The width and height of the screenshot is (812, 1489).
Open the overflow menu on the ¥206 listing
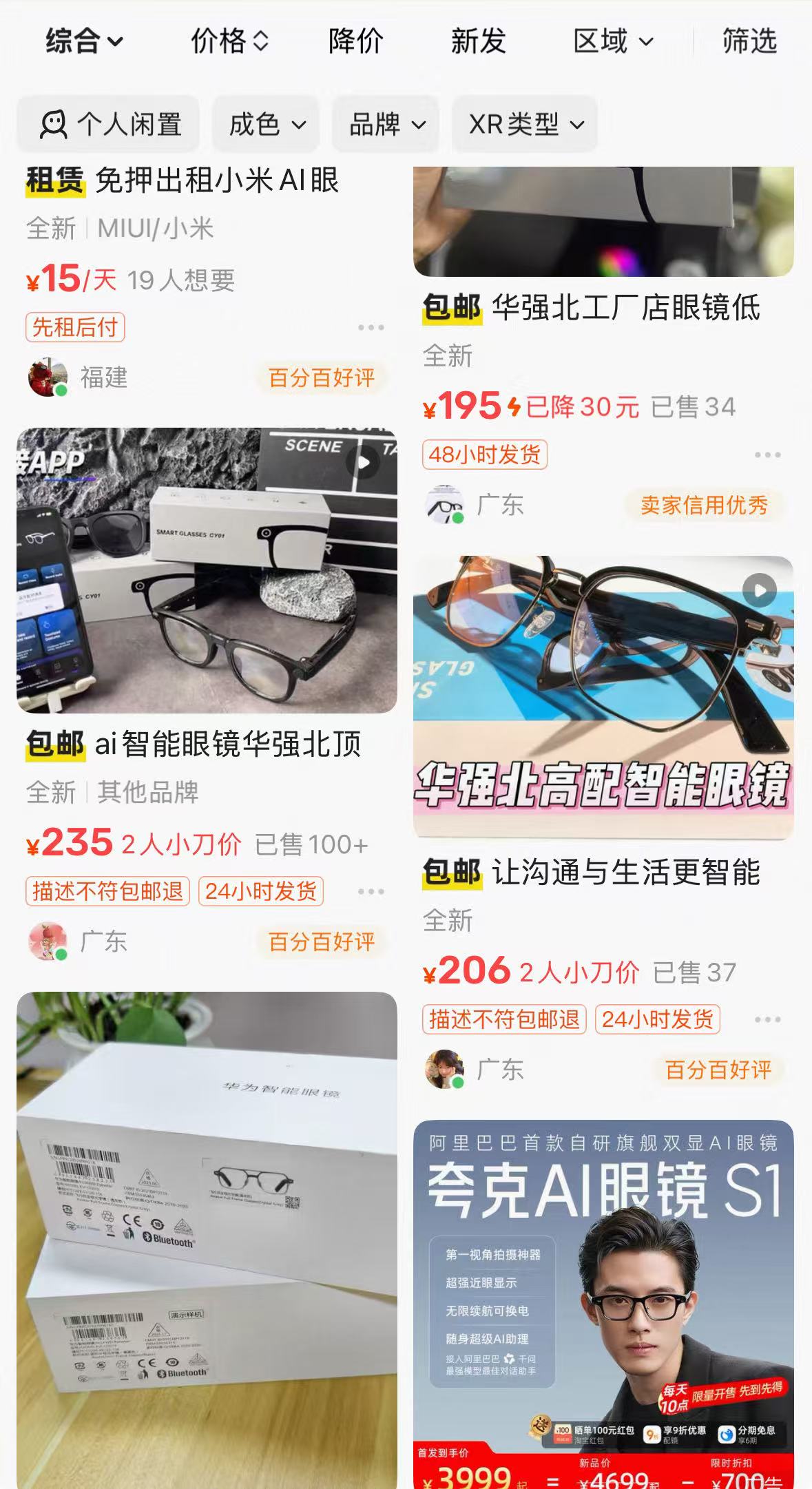767,1019
